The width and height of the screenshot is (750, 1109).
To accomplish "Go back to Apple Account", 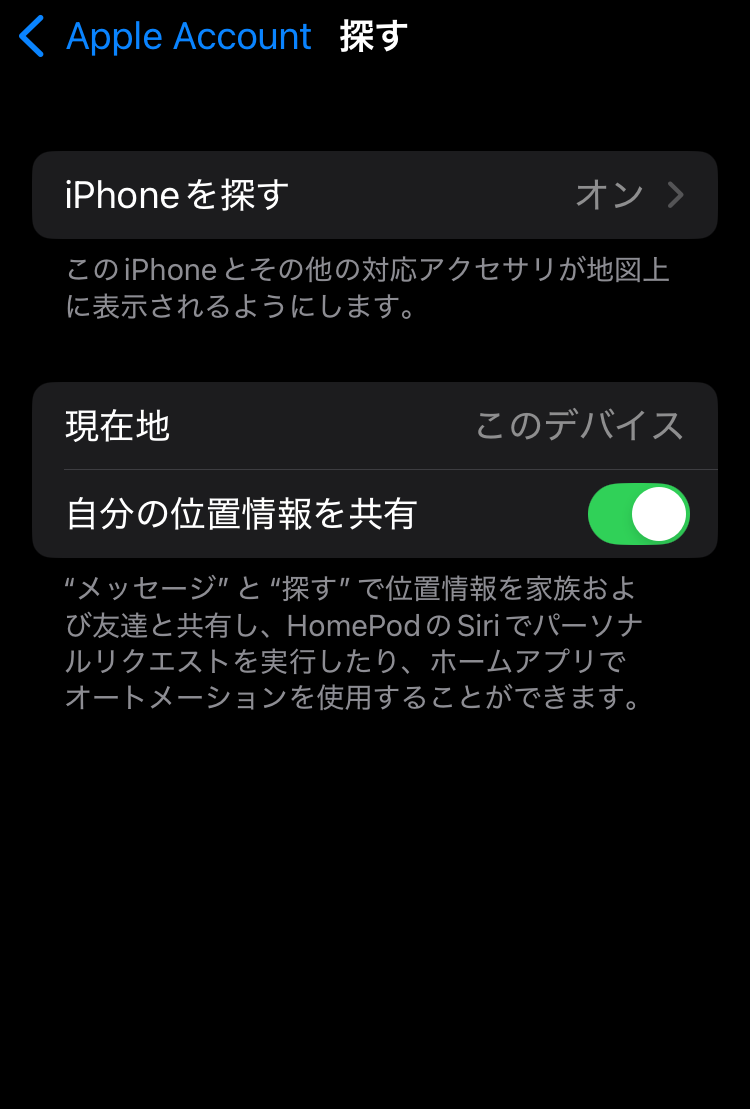I will [165, 37].
